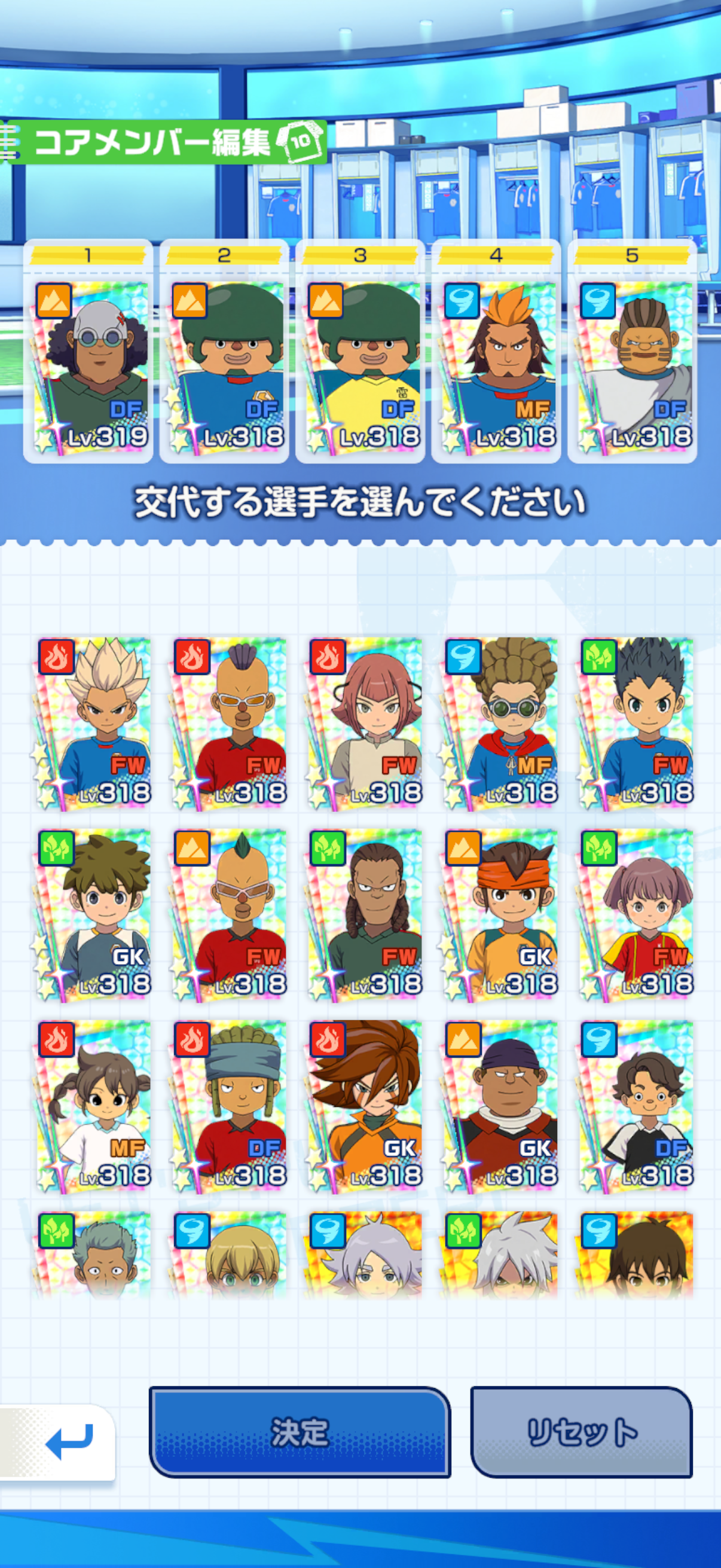The image size is (721, 1568).
Task: Select core member slot 2 blue-jersey DF
Action: [224, 352]
